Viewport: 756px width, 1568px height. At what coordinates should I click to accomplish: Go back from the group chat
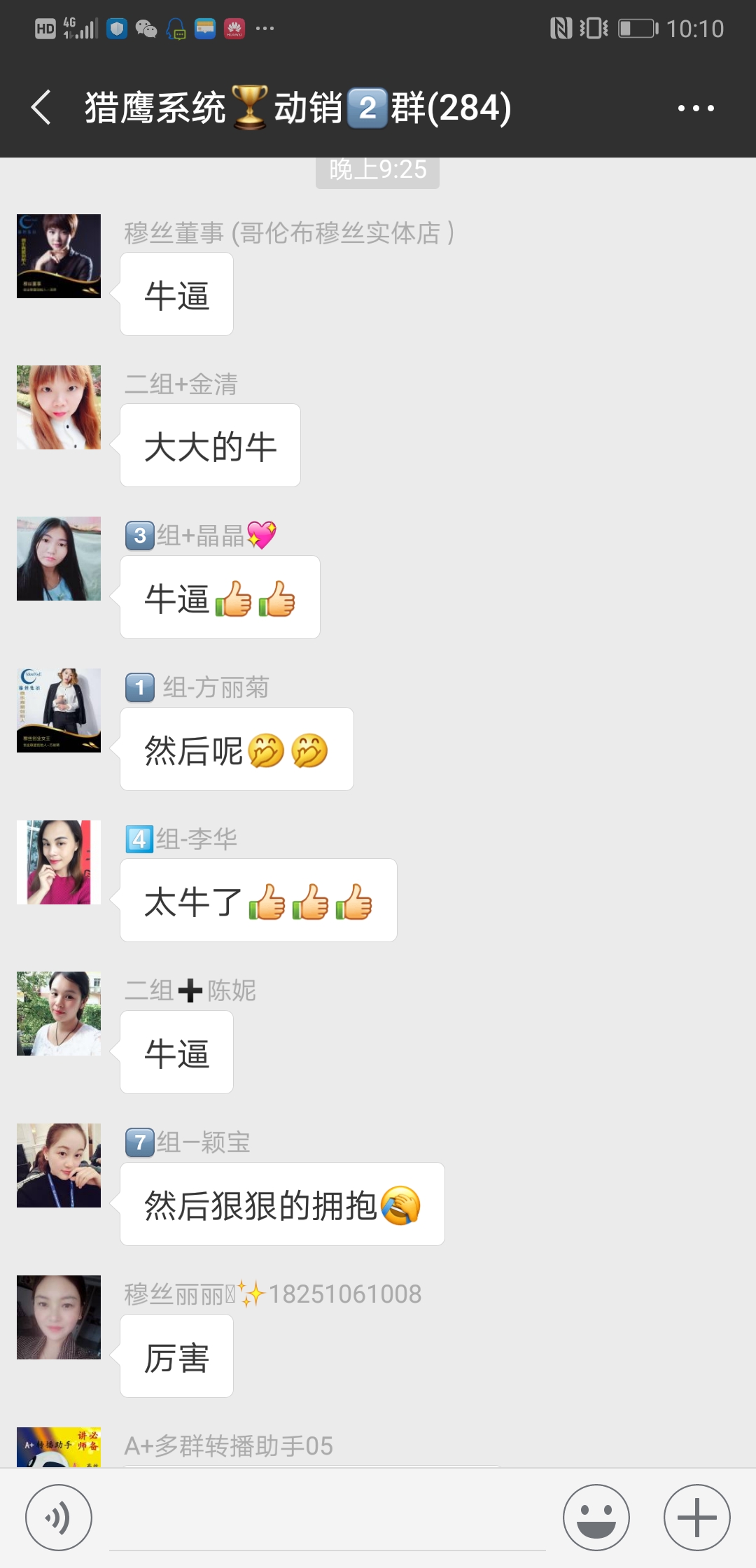point(42,108)
